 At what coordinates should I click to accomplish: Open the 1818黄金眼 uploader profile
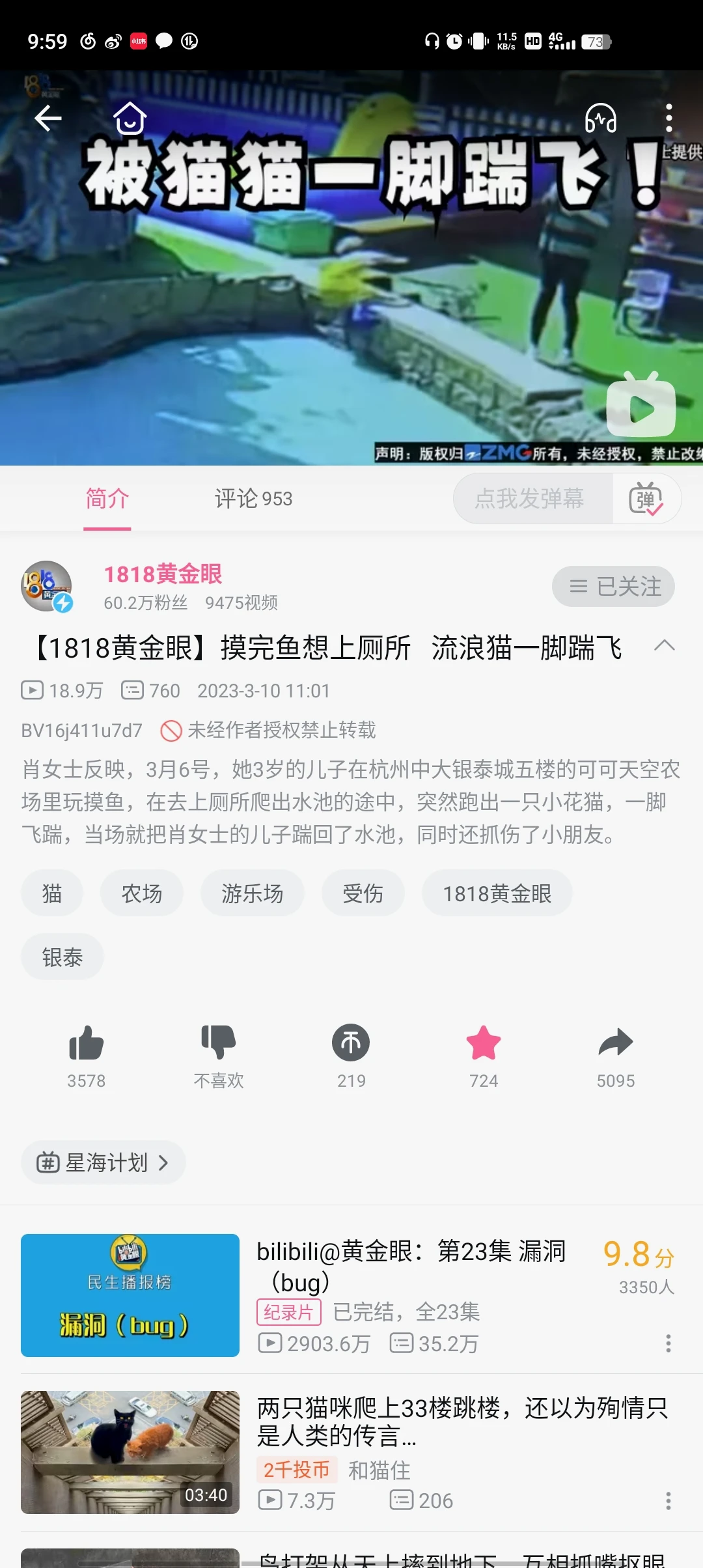(x=163, y=574)
